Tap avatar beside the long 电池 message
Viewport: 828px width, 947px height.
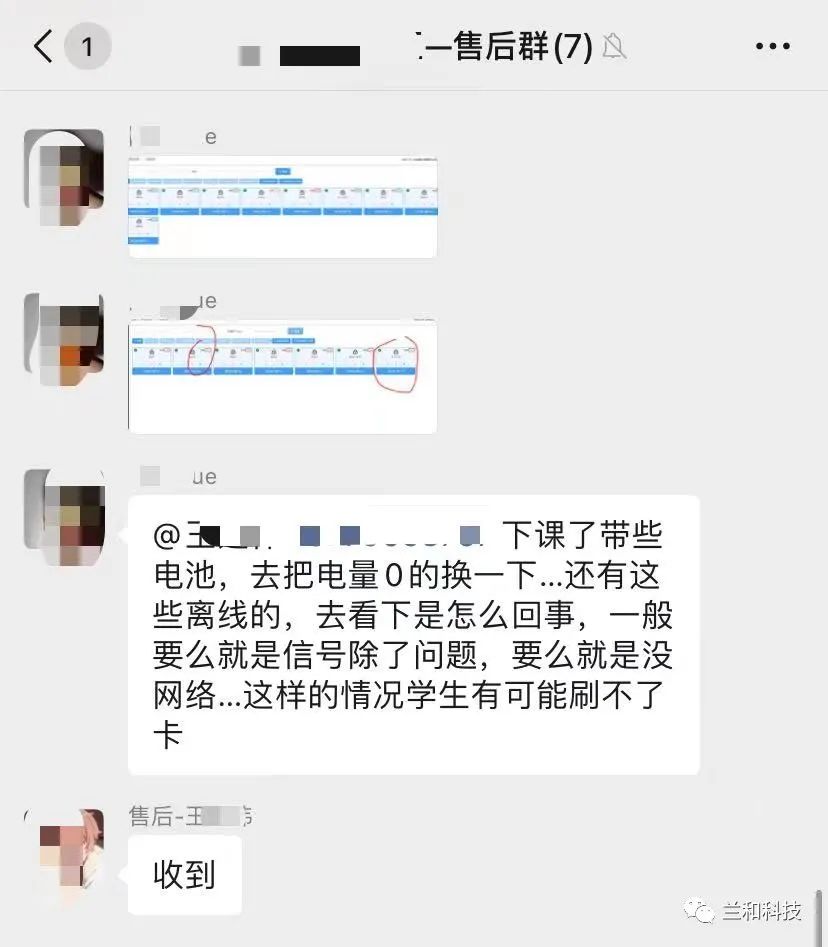pos(65,515)
